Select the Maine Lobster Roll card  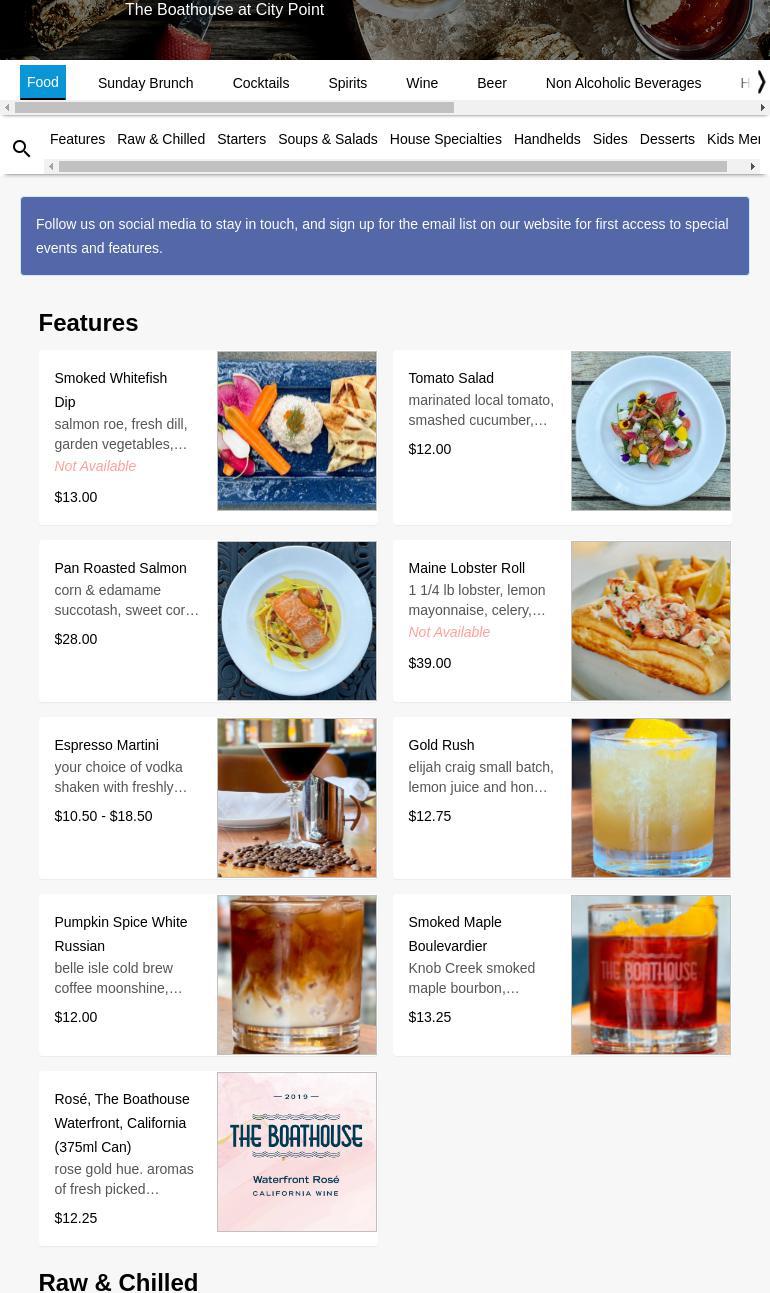562,621
